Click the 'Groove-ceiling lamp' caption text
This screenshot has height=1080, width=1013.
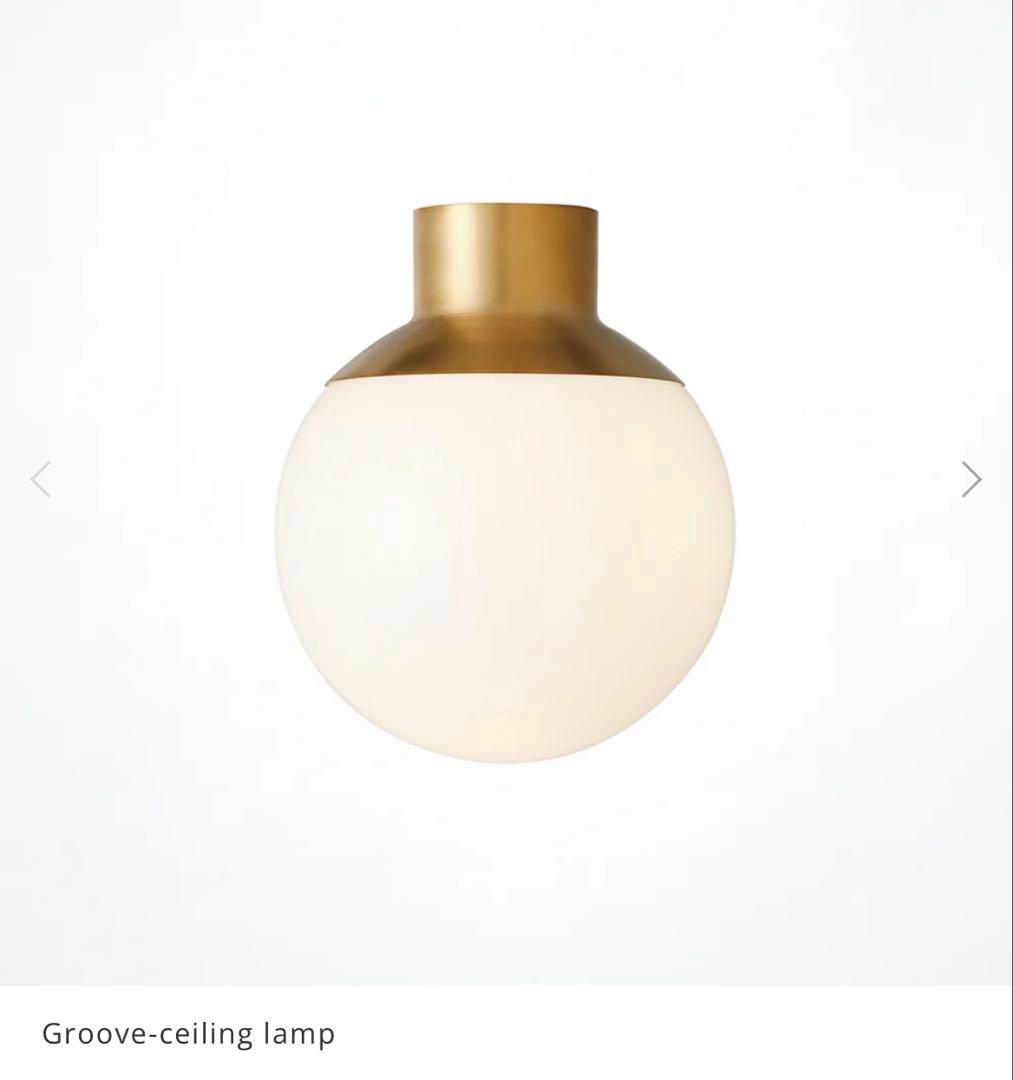[190, 1035]
